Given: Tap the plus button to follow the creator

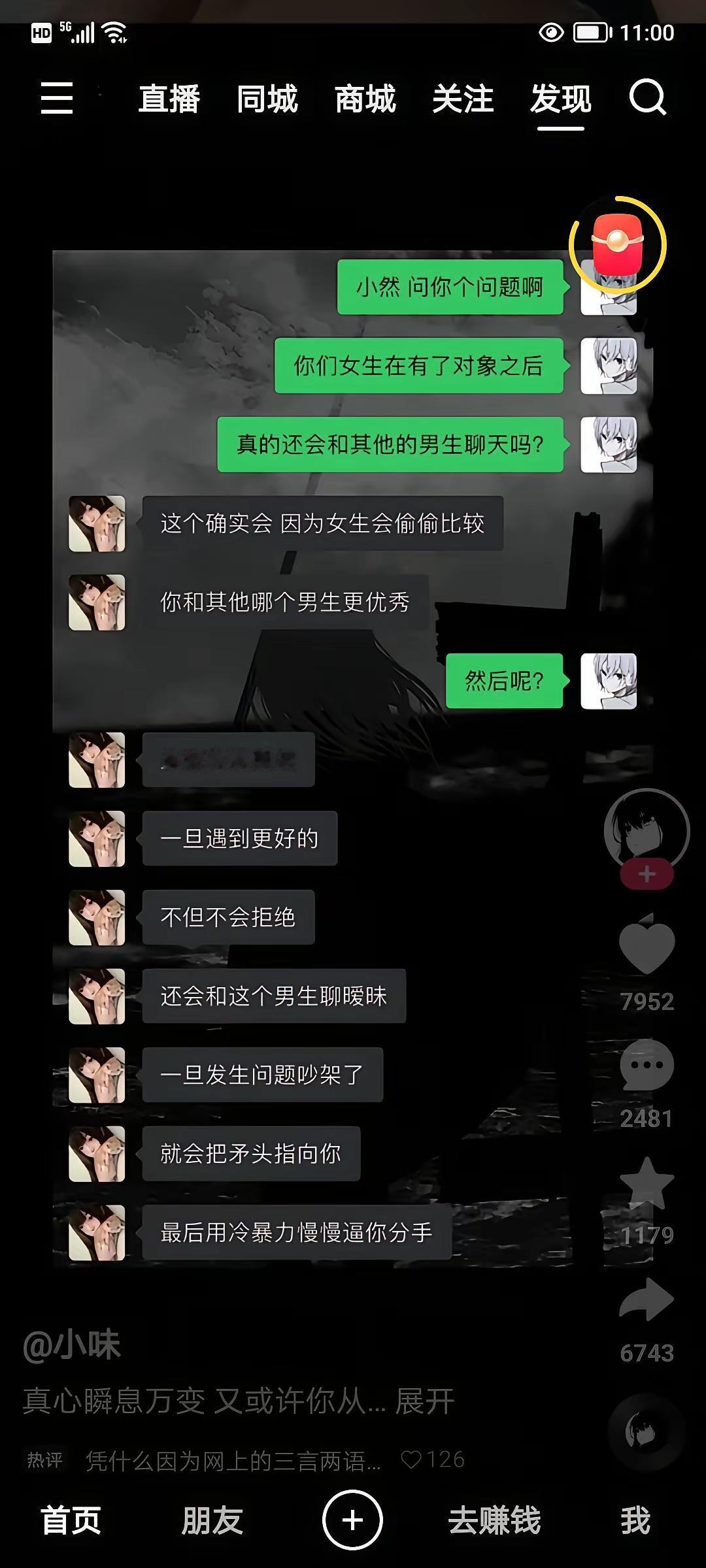Looking at the screenshot, I should [646, 872].
